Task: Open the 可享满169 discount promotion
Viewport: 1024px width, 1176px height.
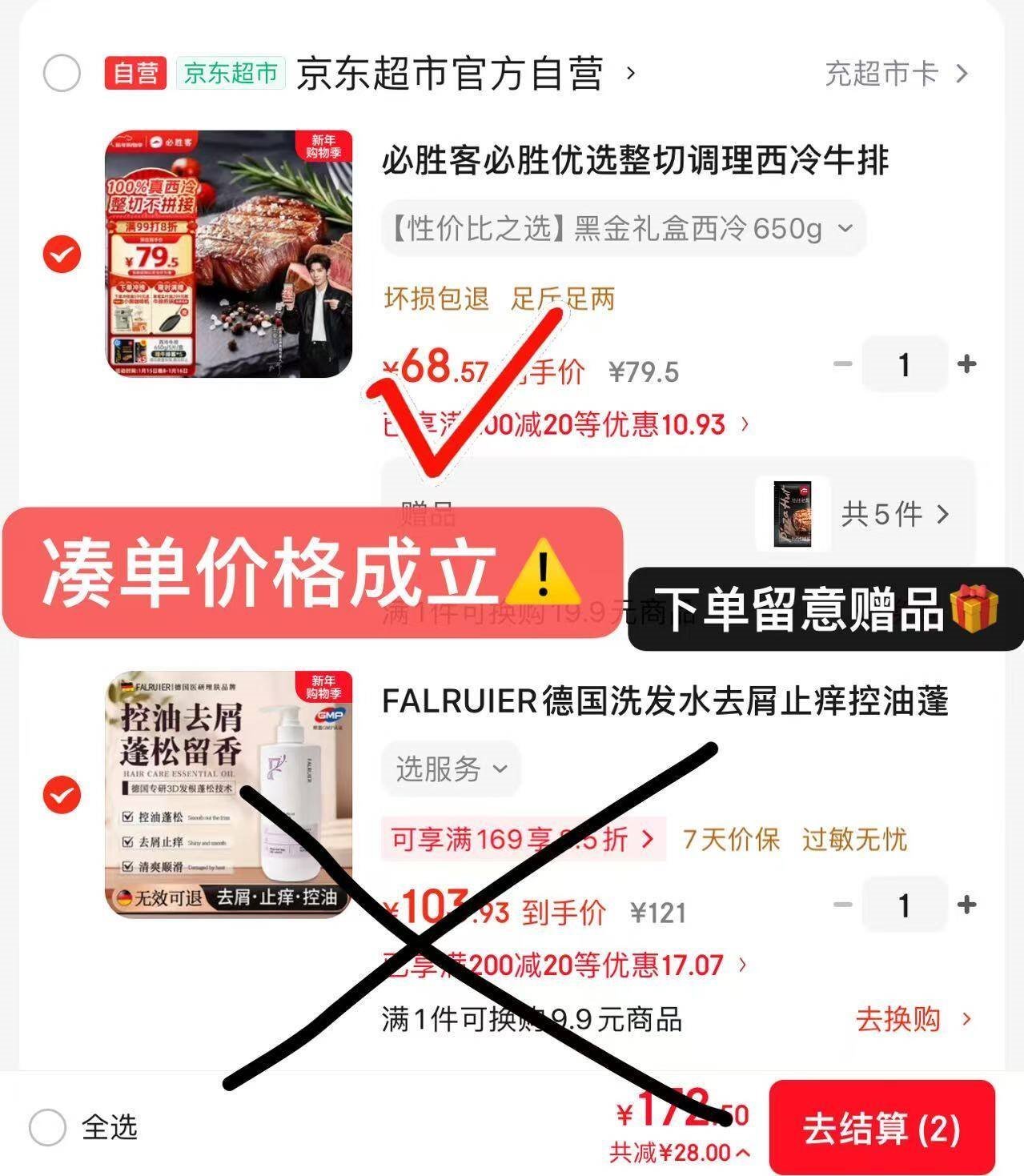Action: 524,839
